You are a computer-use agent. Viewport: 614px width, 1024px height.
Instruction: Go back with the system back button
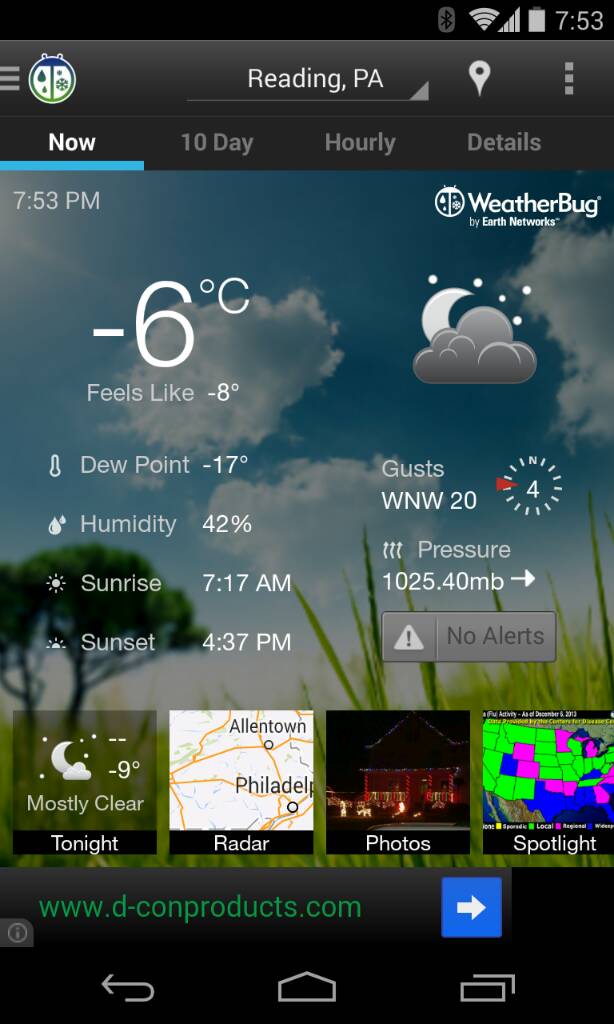point(127,988)
